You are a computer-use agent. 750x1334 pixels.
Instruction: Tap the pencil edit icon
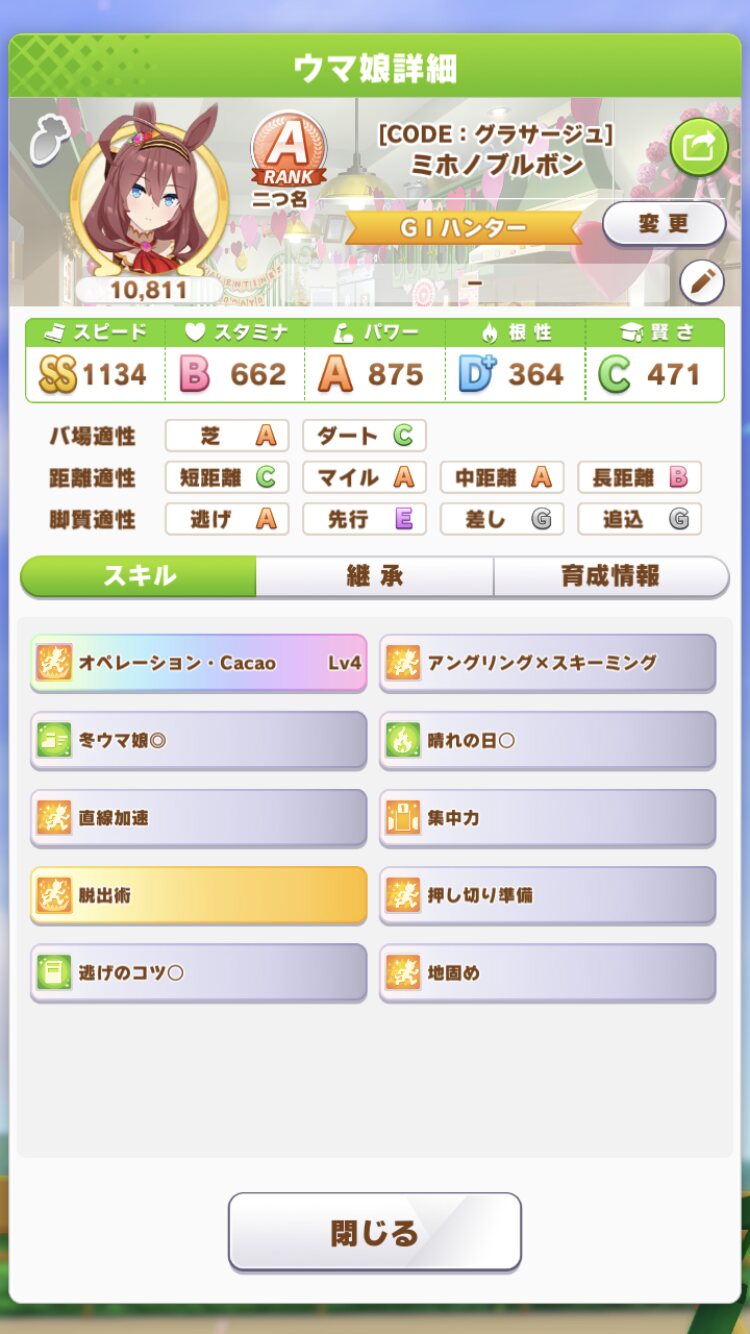[x=701, y=282]
